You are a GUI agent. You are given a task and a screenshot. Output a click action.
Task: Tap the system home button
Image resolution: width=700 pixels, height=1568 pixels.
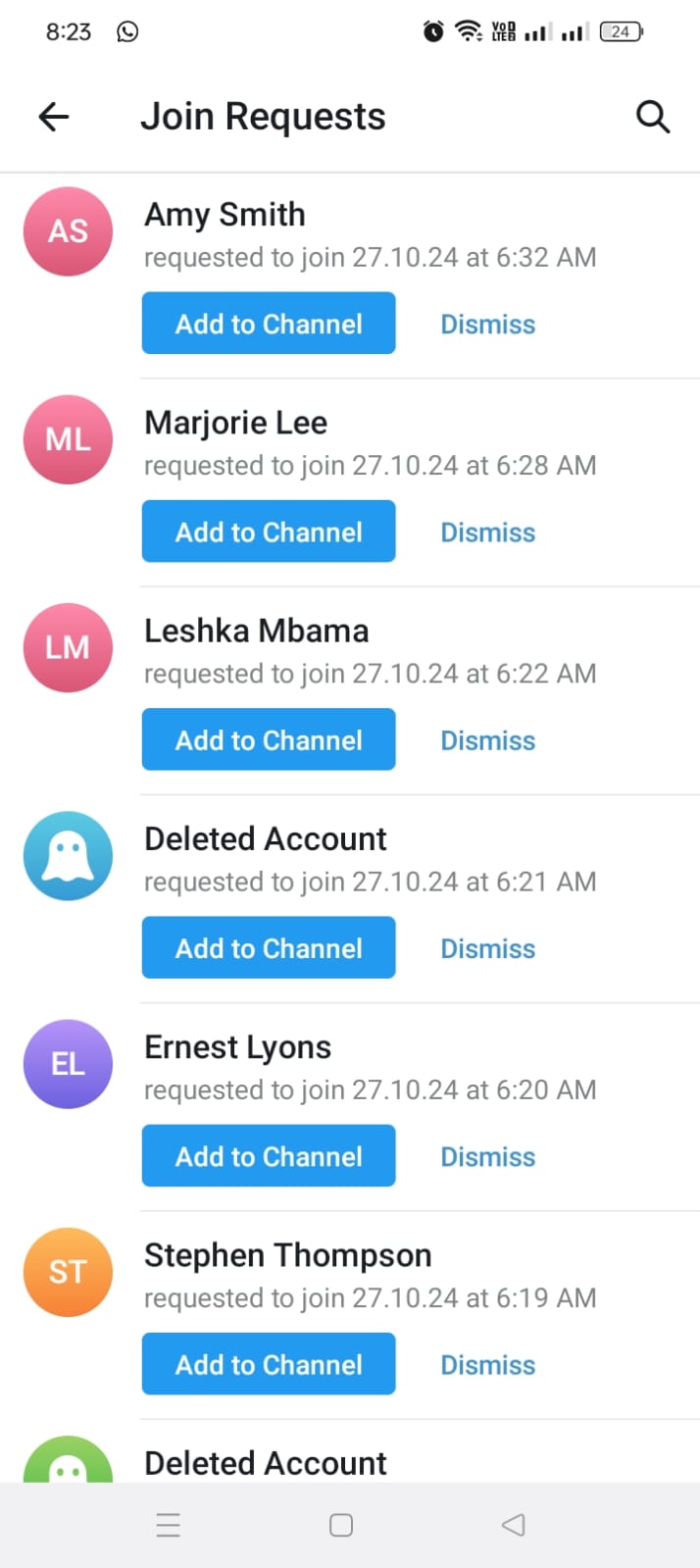341,1525
